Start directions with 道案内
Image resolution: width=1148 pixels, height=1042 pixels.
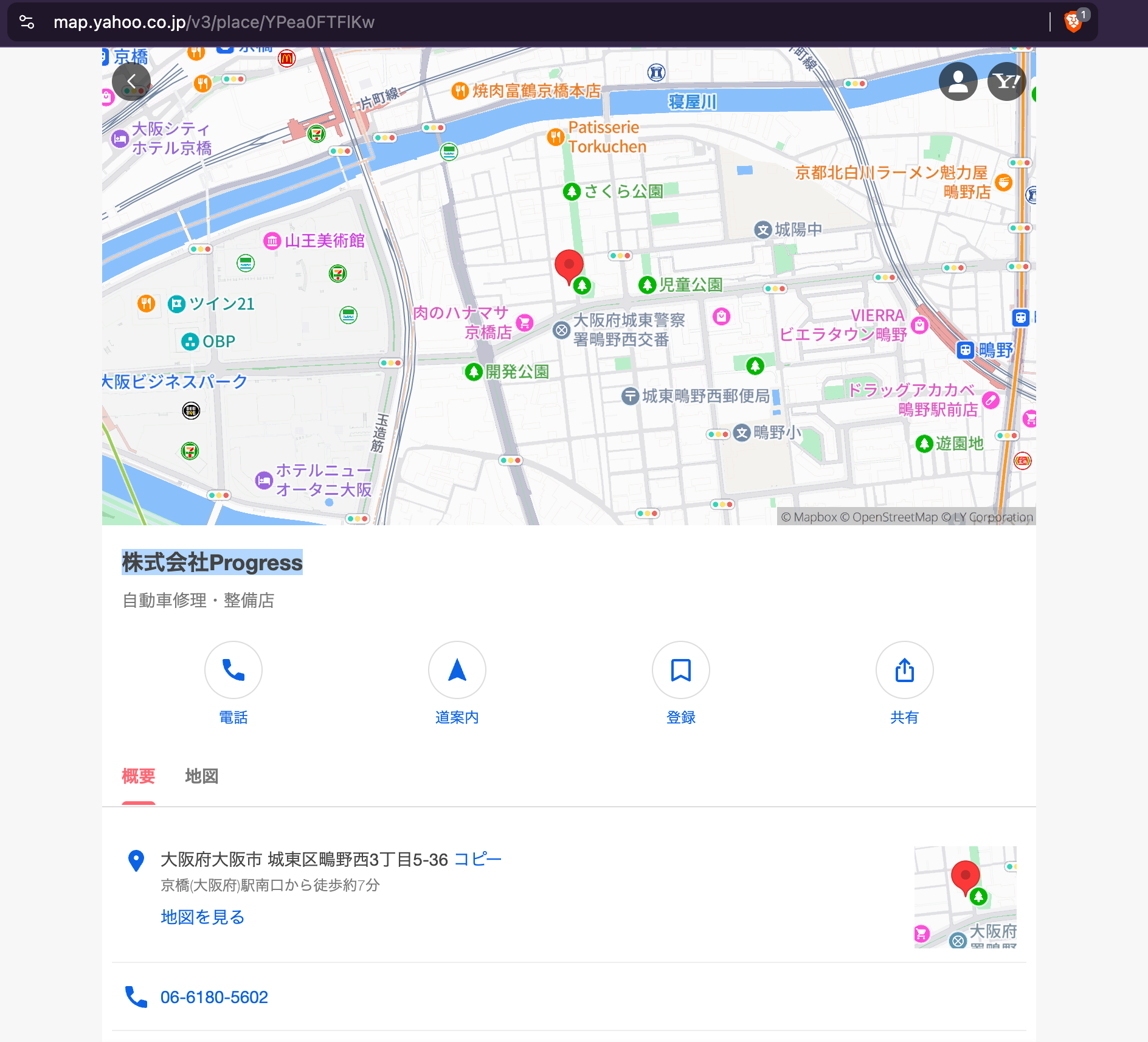point(457,683)
